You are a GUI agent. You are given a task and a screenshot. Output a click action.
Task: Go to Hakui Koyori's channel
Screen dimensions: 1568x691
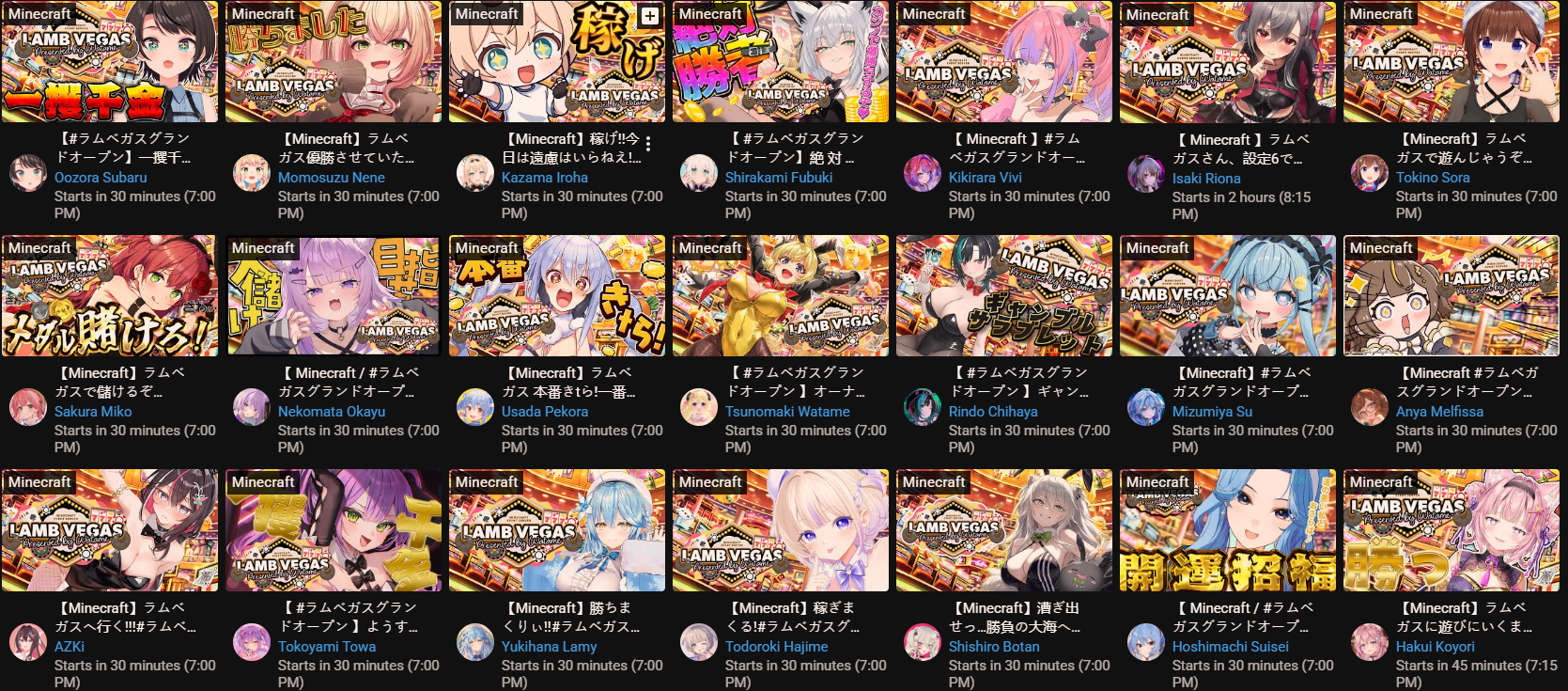point(1435,646)
